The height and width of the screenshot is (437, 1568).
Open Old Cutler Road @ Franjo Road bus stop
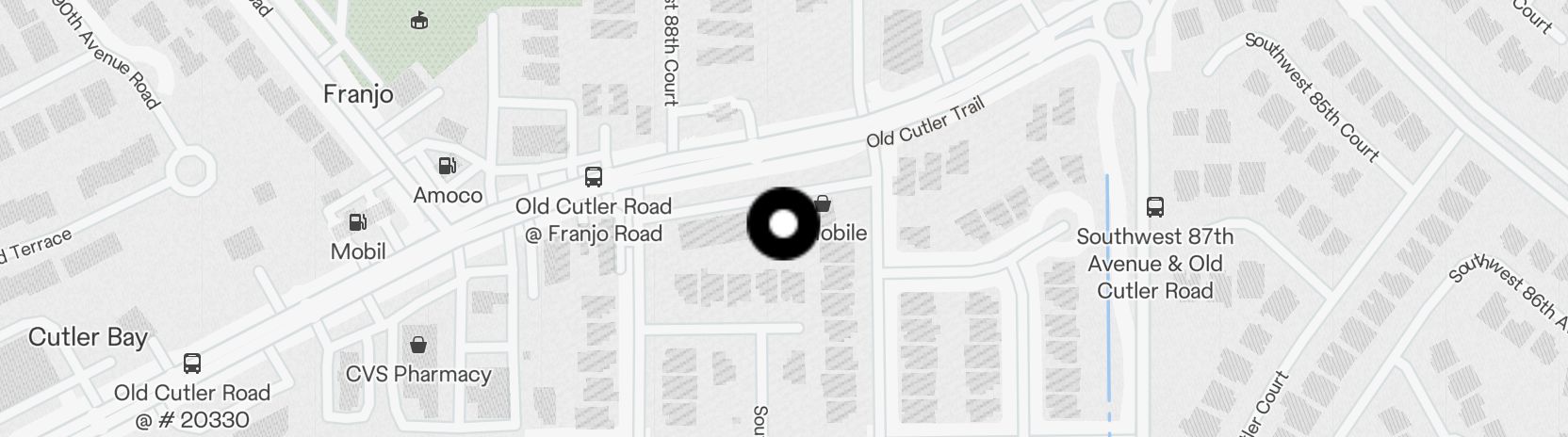click(594, 177)
